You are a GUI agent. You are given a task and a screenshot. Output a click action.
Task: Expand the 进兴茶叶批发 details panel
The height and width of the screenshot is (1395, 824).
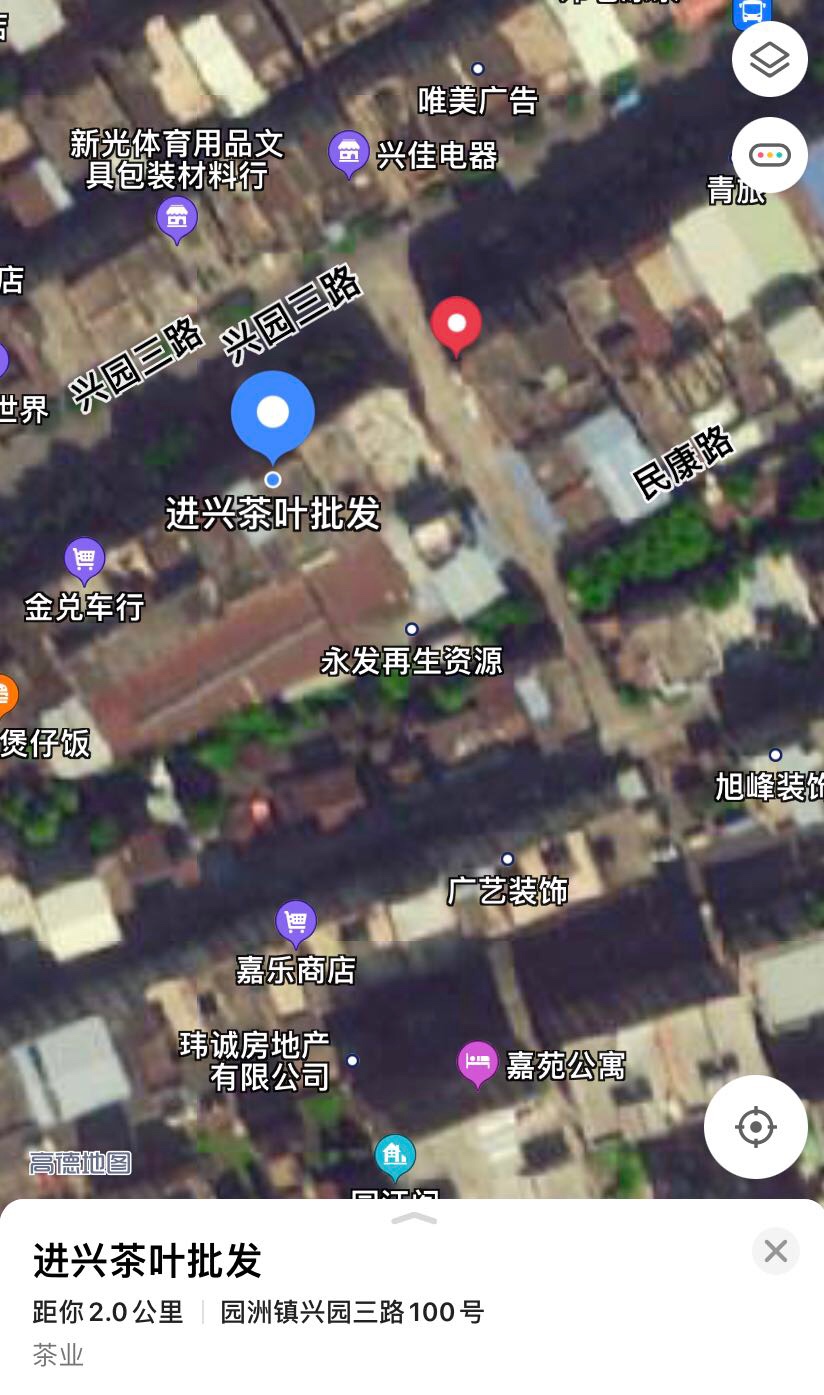point(414,1218)
